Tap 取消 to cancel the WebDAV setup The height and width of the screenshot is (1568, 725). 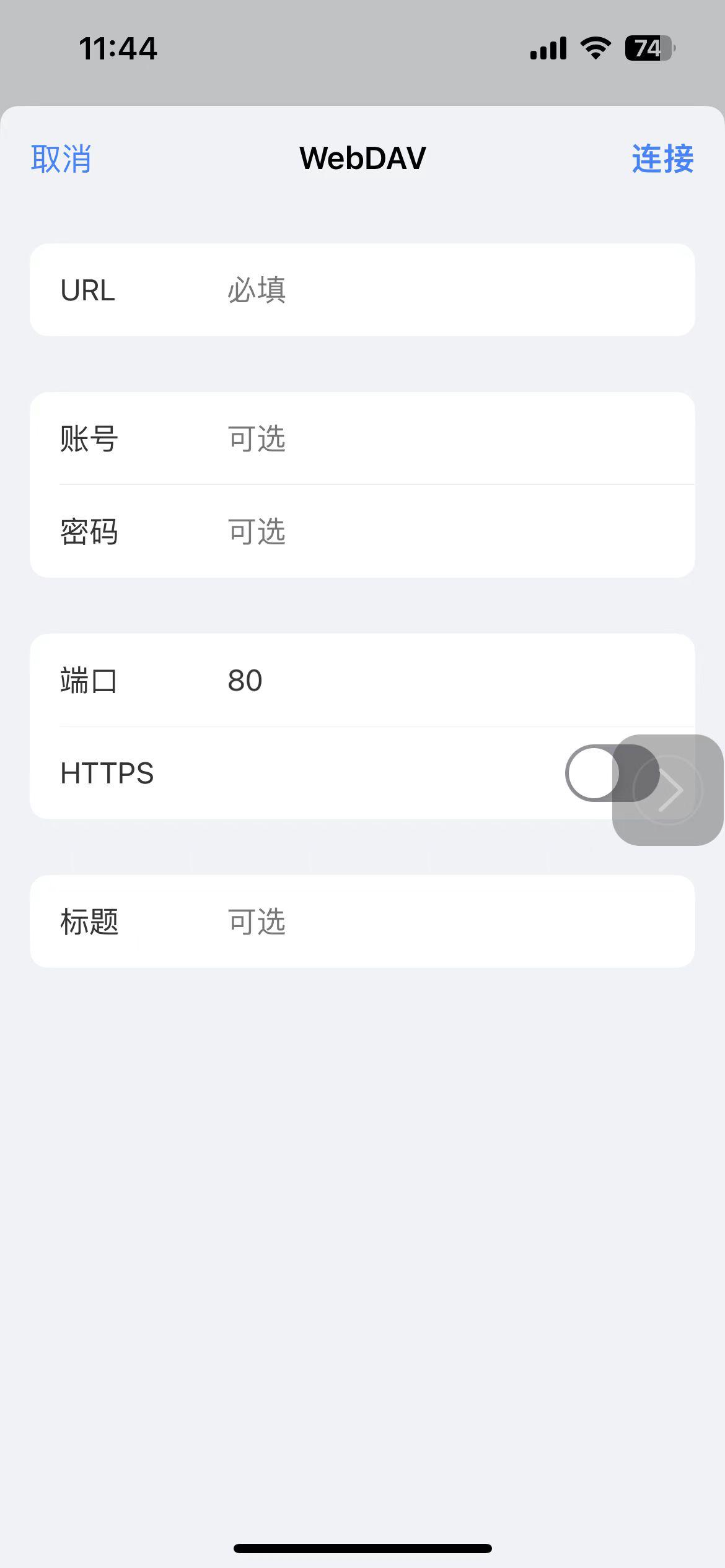61,159
